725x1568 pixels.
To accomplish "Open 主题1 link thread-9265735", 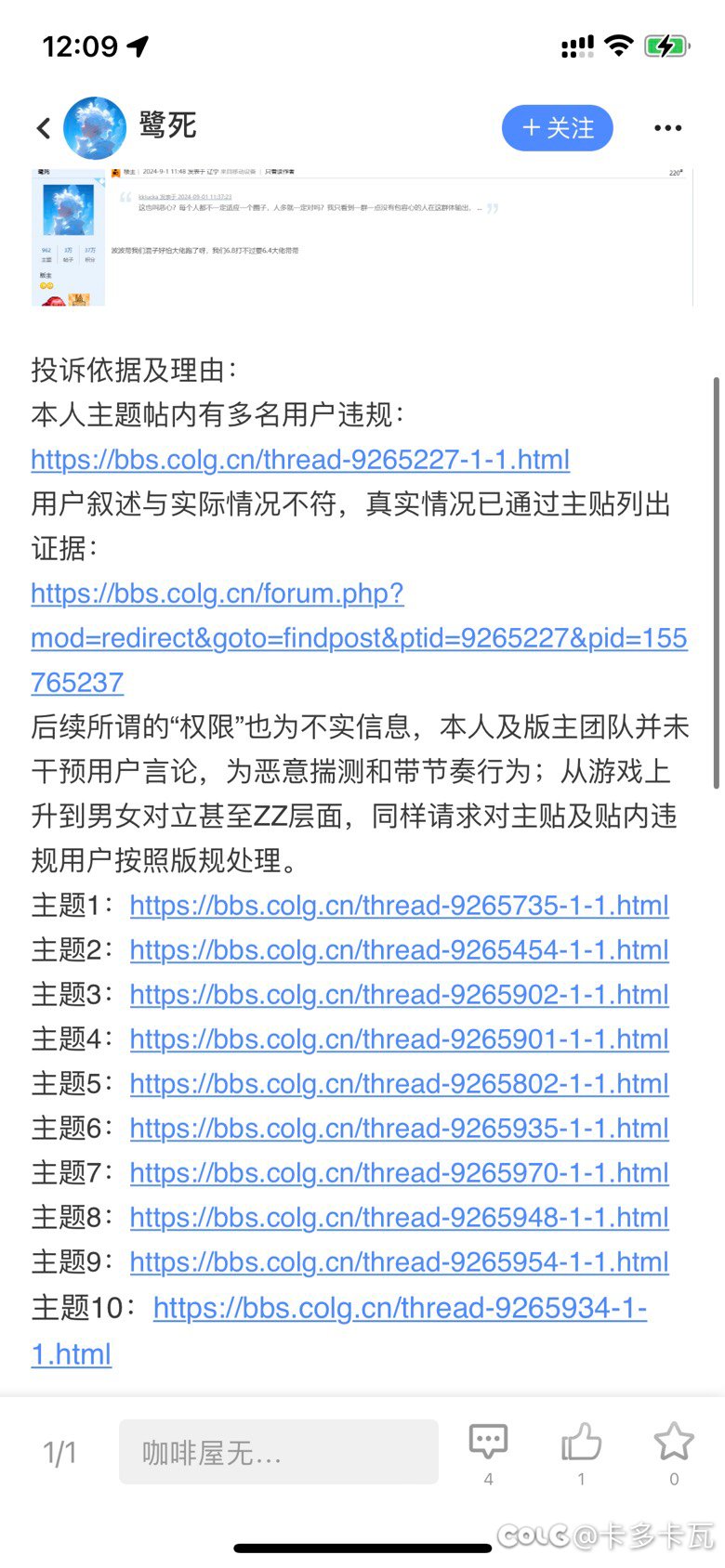I will [x=400, y=906].
